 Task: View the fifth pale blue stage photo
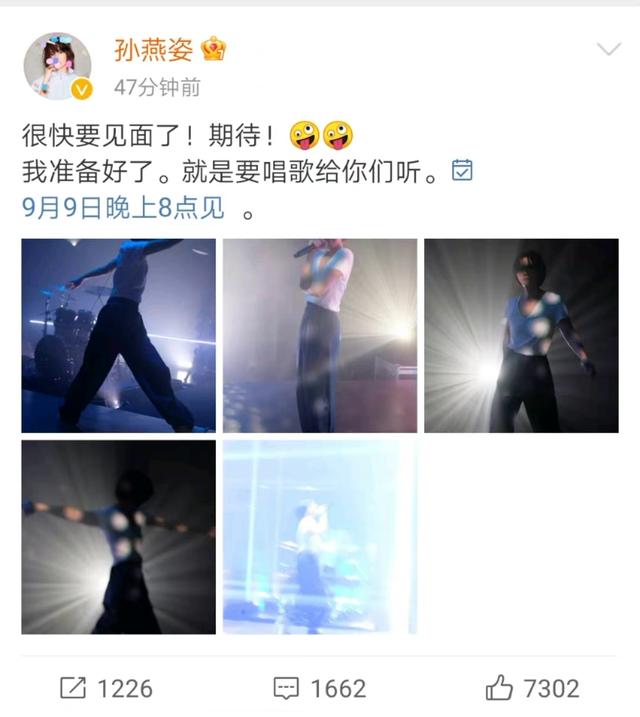click(320, 537)
